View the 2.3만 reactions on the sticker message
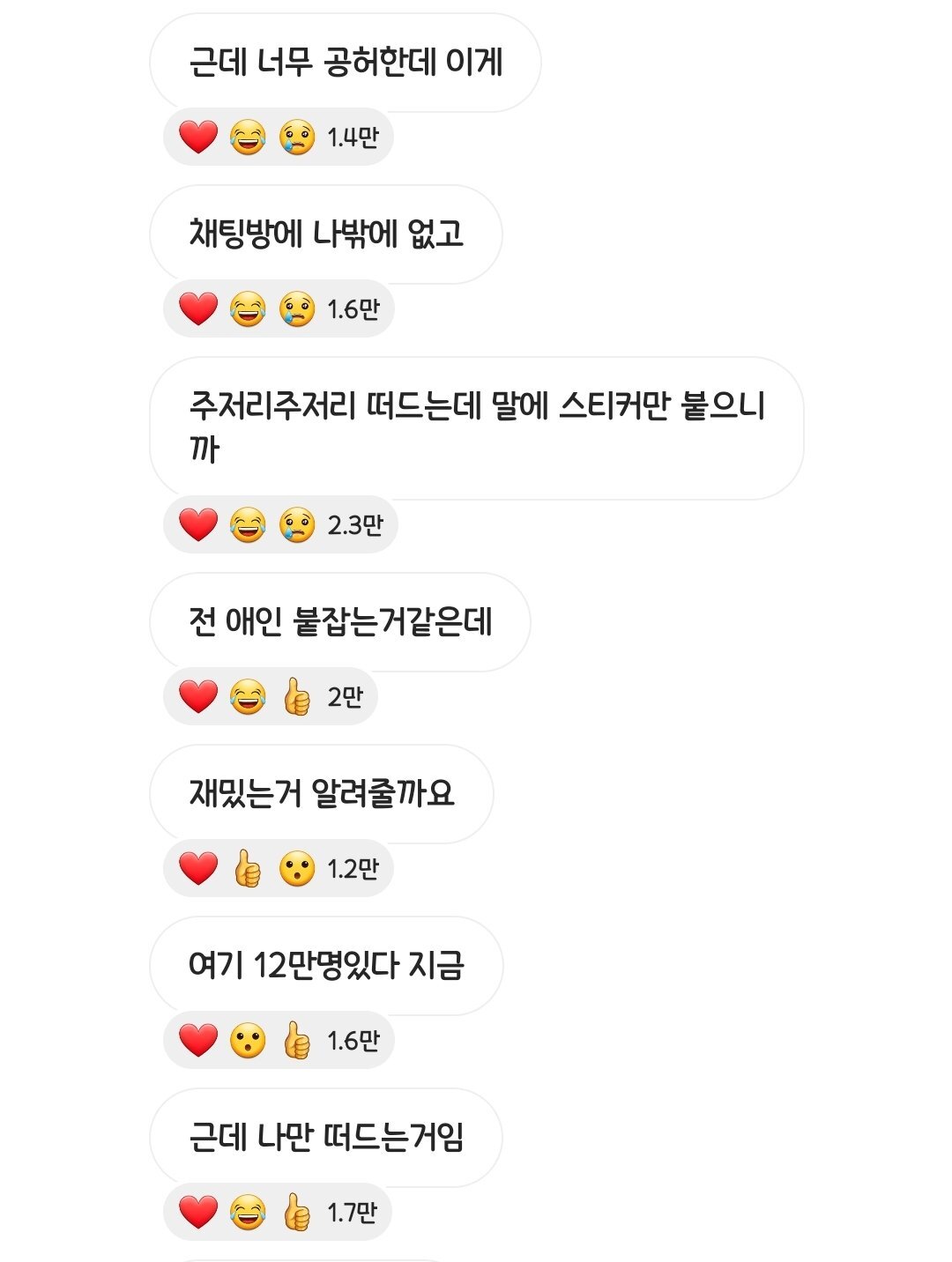Screen dimensions: 952x1262 (280, 524)
